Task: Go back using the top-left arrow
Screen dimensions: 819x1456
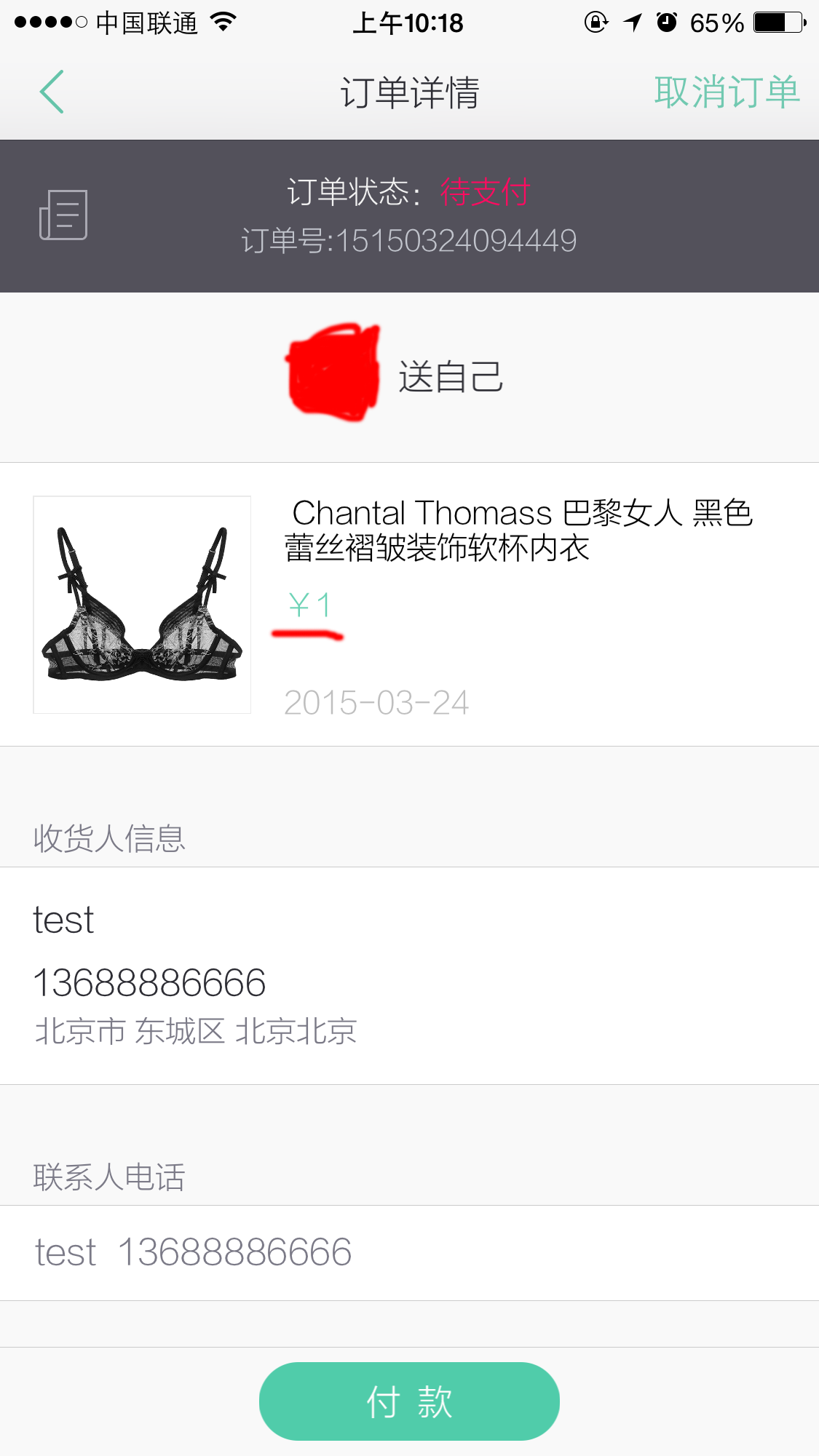Action: point(52,92)
